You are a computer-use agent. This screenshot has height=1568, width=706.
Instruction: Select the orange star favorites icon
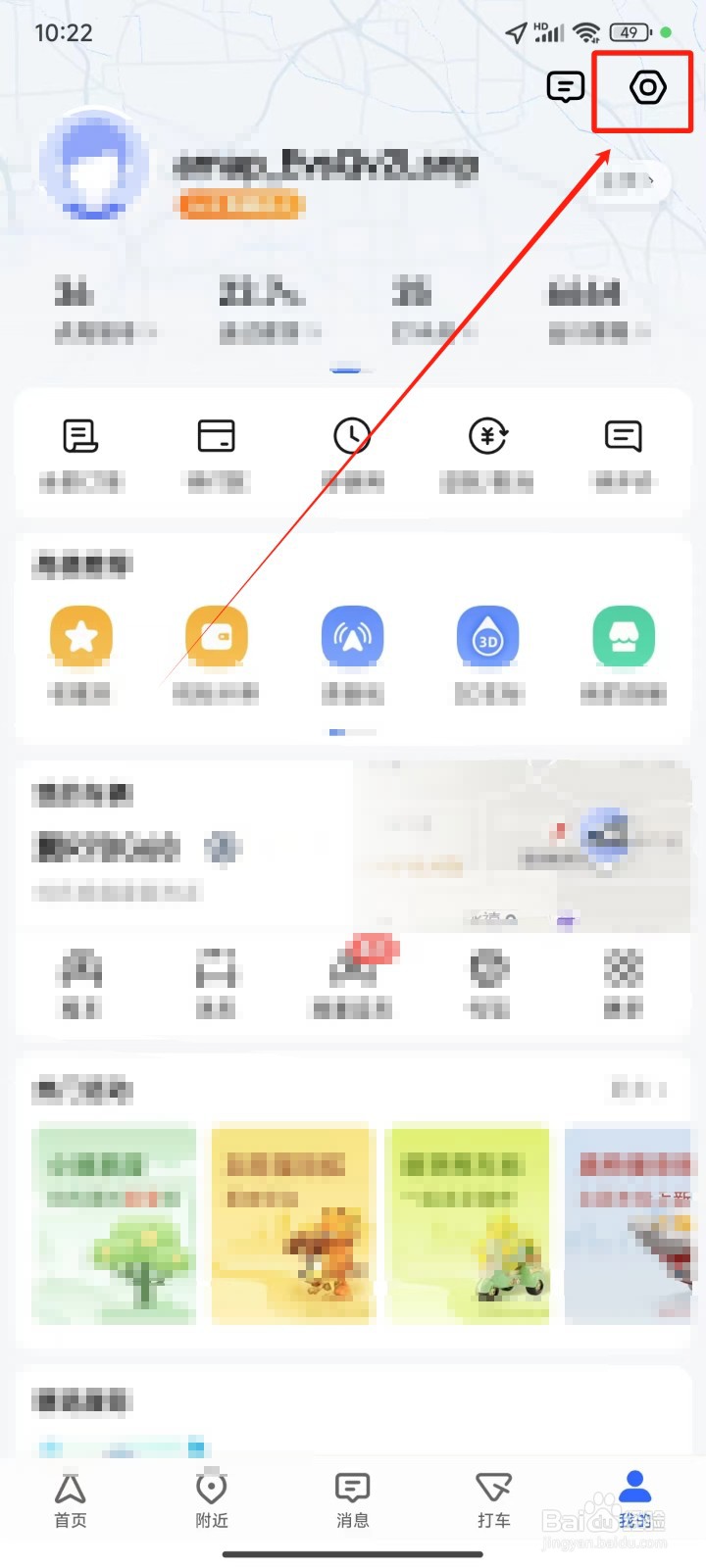(x=82, y=636)
